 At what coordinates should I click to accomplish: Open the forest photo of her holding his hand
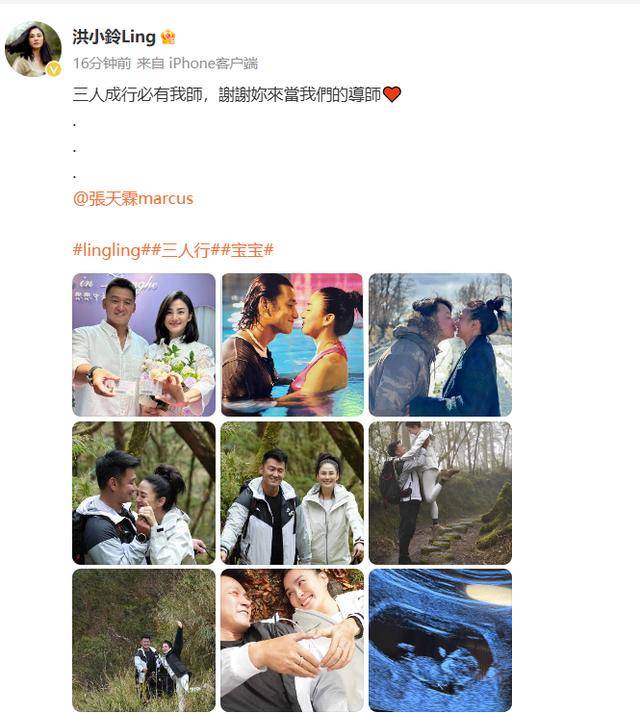tap(144, 492)
